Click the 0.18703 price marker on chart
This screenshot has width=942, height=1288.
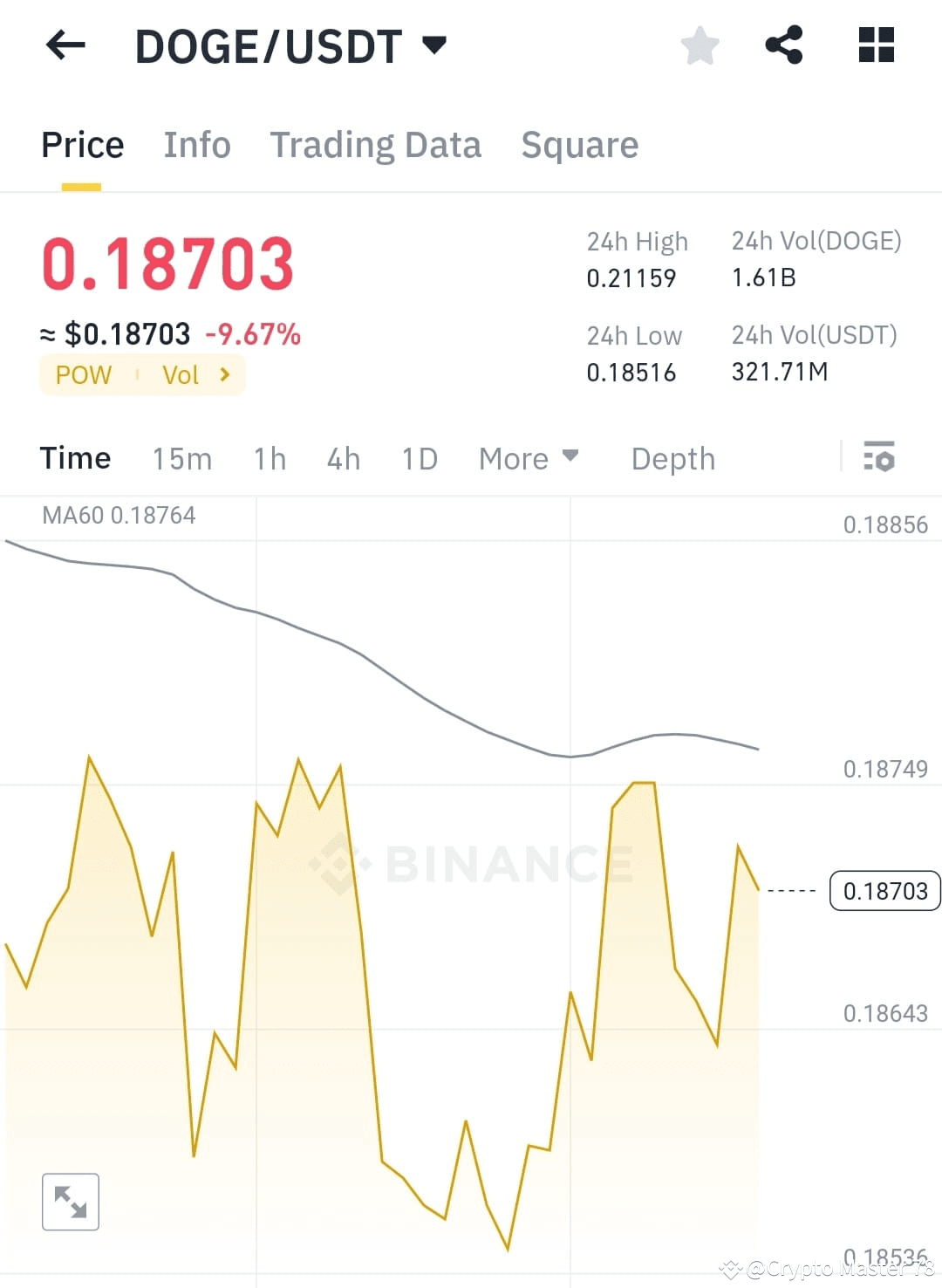[884, 891]
